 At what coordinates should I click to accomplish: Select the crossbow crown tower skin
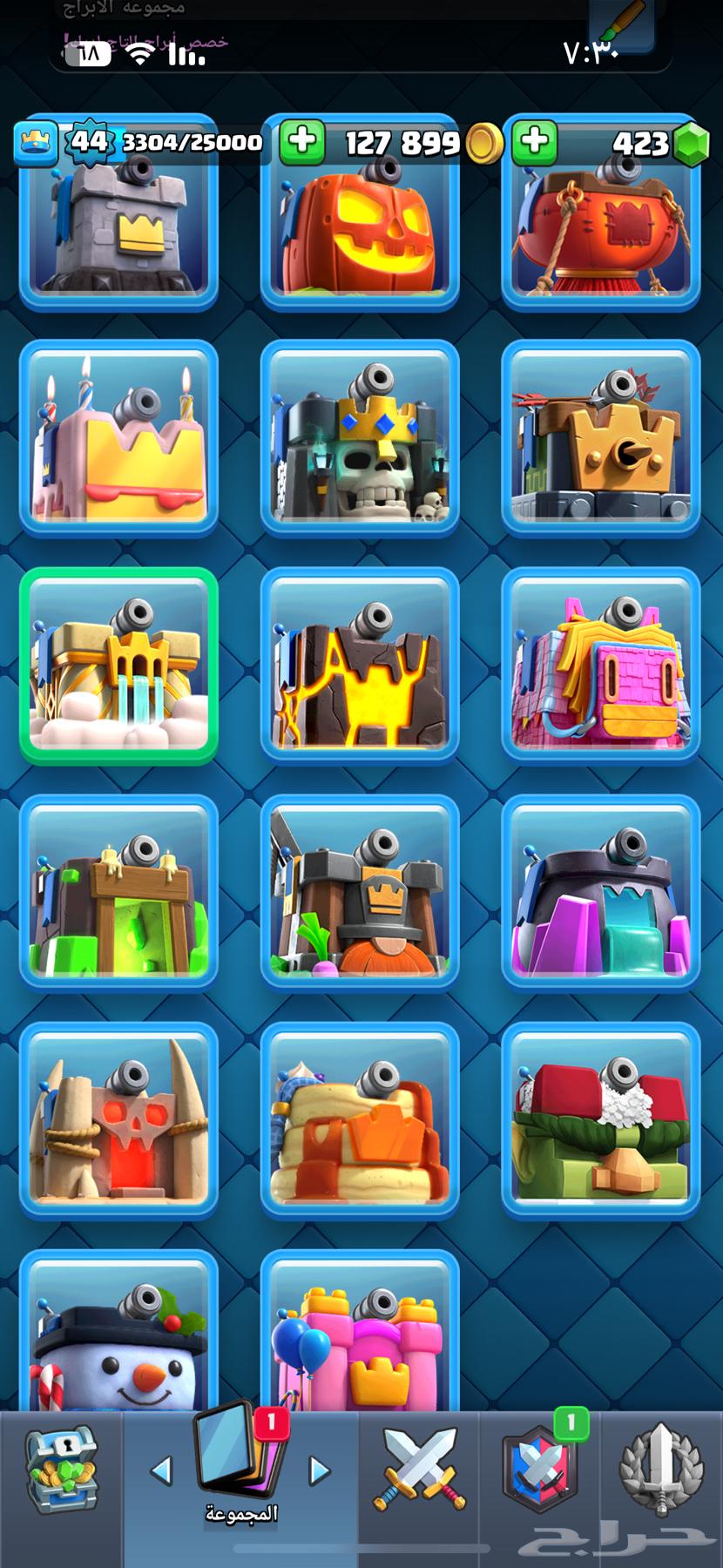point(601,437)
